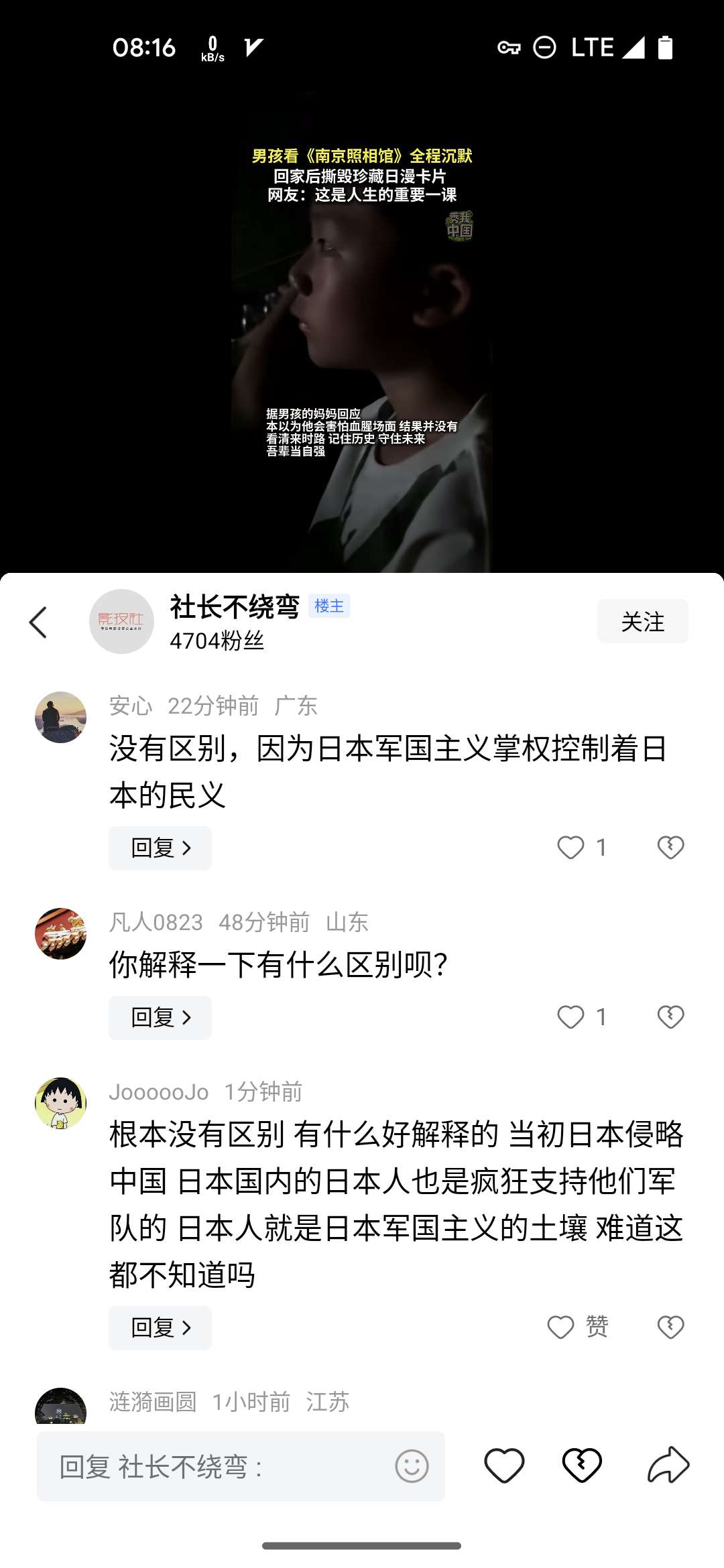Like the post from the bottom bar
724x1568 pixels.
(x=504, y=1465)
